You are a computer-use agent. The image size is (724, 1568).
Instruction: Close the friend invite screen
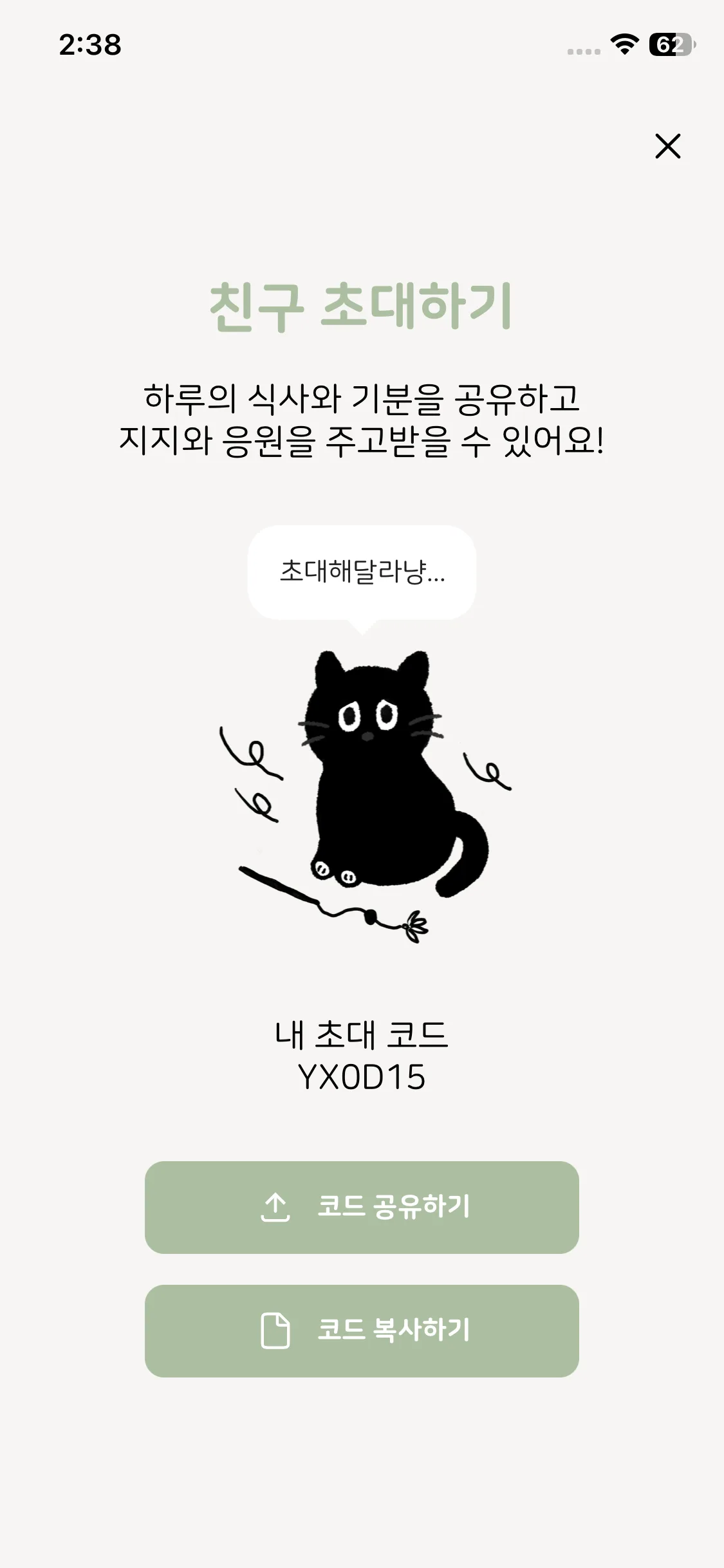(667, 146)
